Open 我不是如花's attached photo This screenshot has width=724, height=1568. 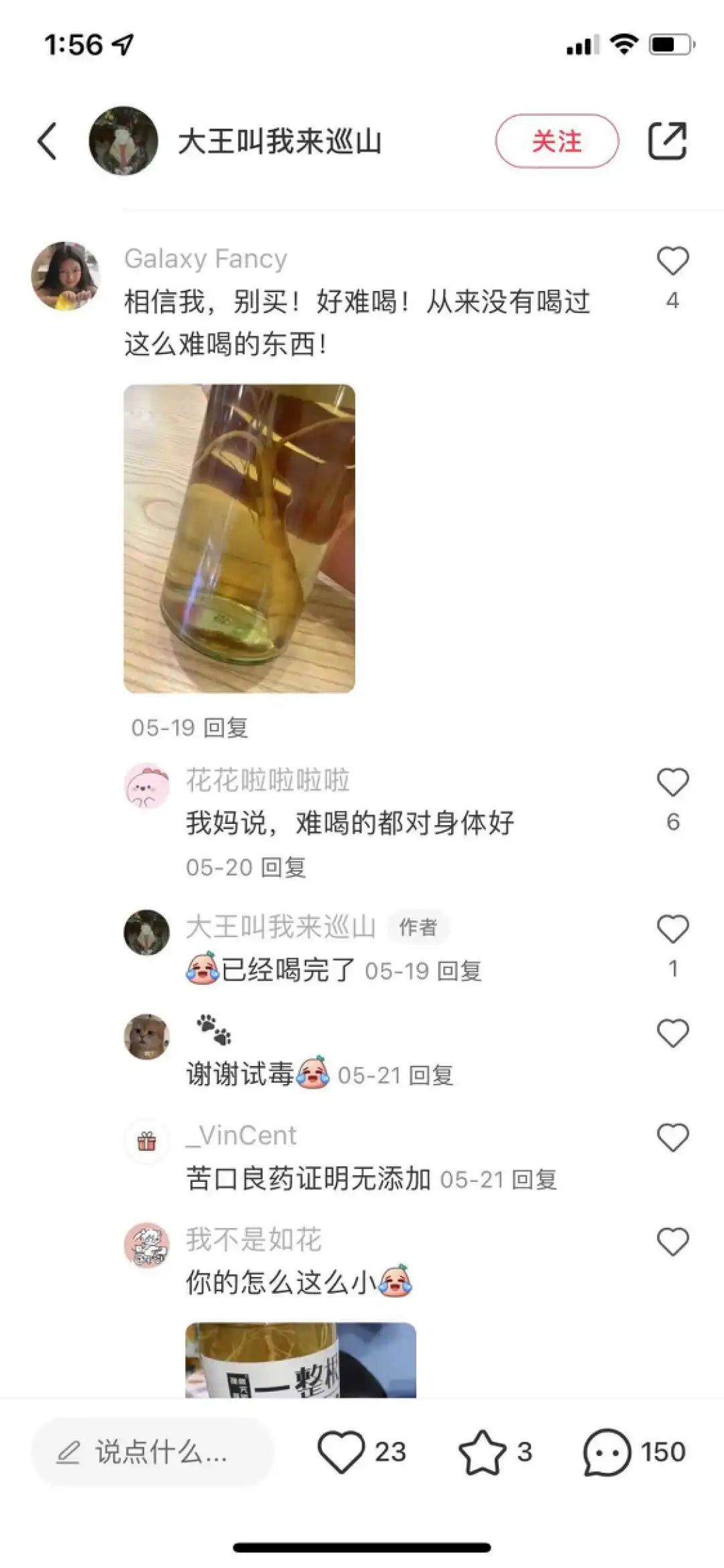coord(301,1360)
